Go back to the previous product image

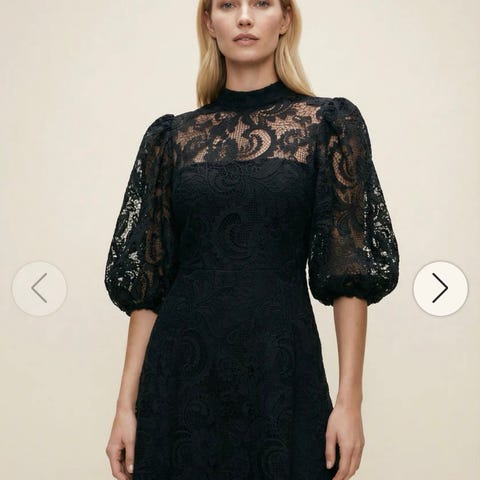[39, 288]
